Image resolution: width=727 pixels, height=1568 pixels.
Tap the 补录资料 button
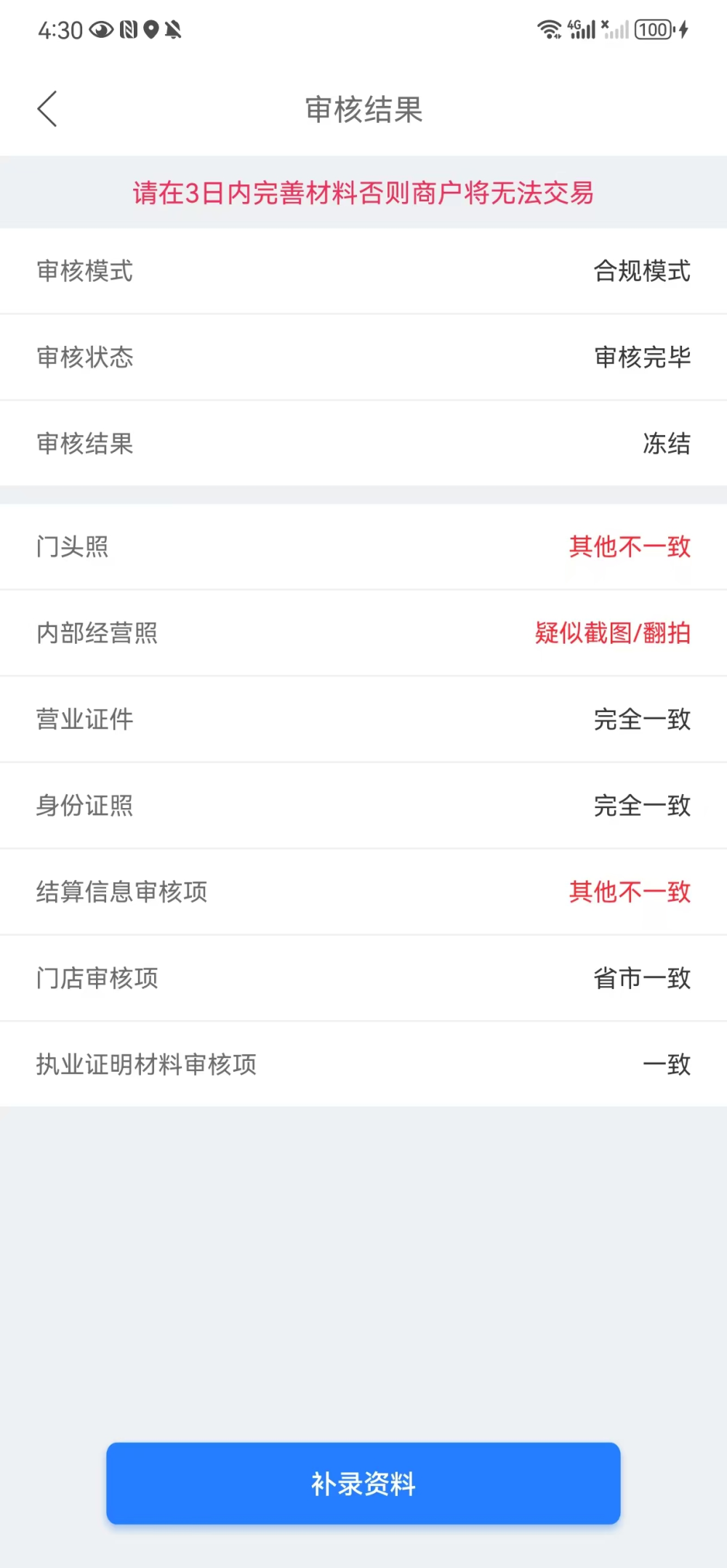pyautogui.click(x=363, y=1484)
